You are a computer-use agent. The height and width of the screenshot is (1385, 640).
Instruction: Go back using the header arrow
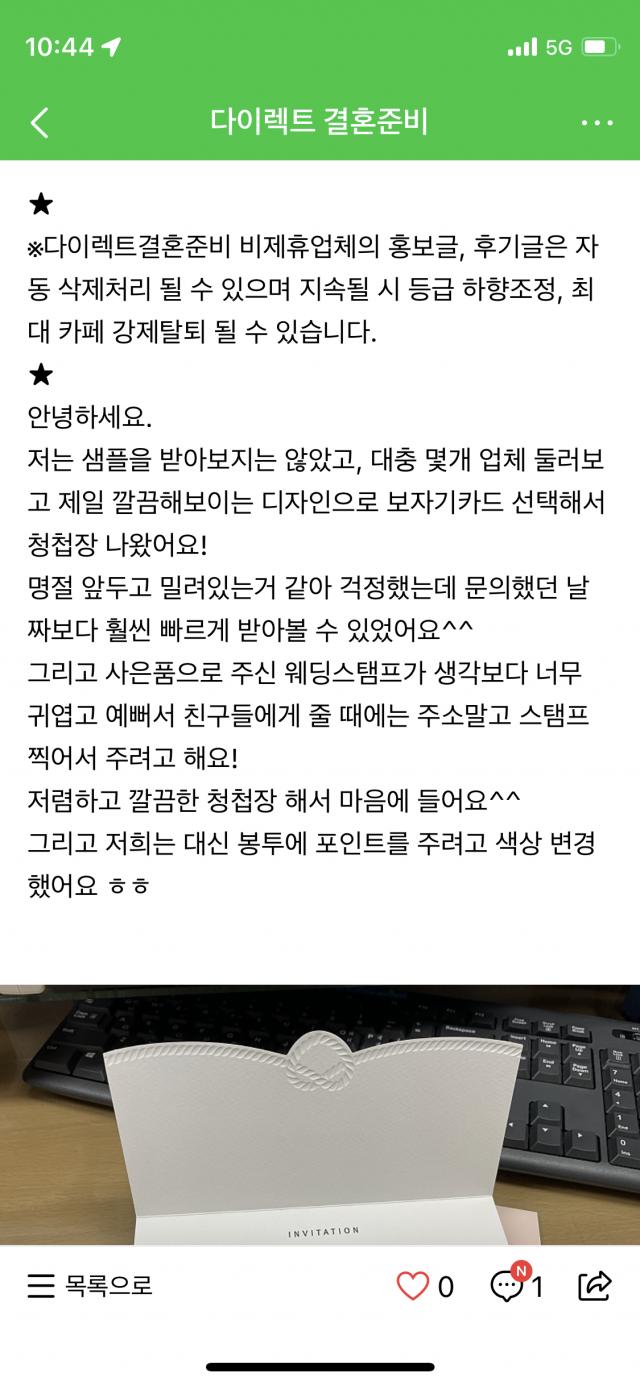(x=39, y=122)
